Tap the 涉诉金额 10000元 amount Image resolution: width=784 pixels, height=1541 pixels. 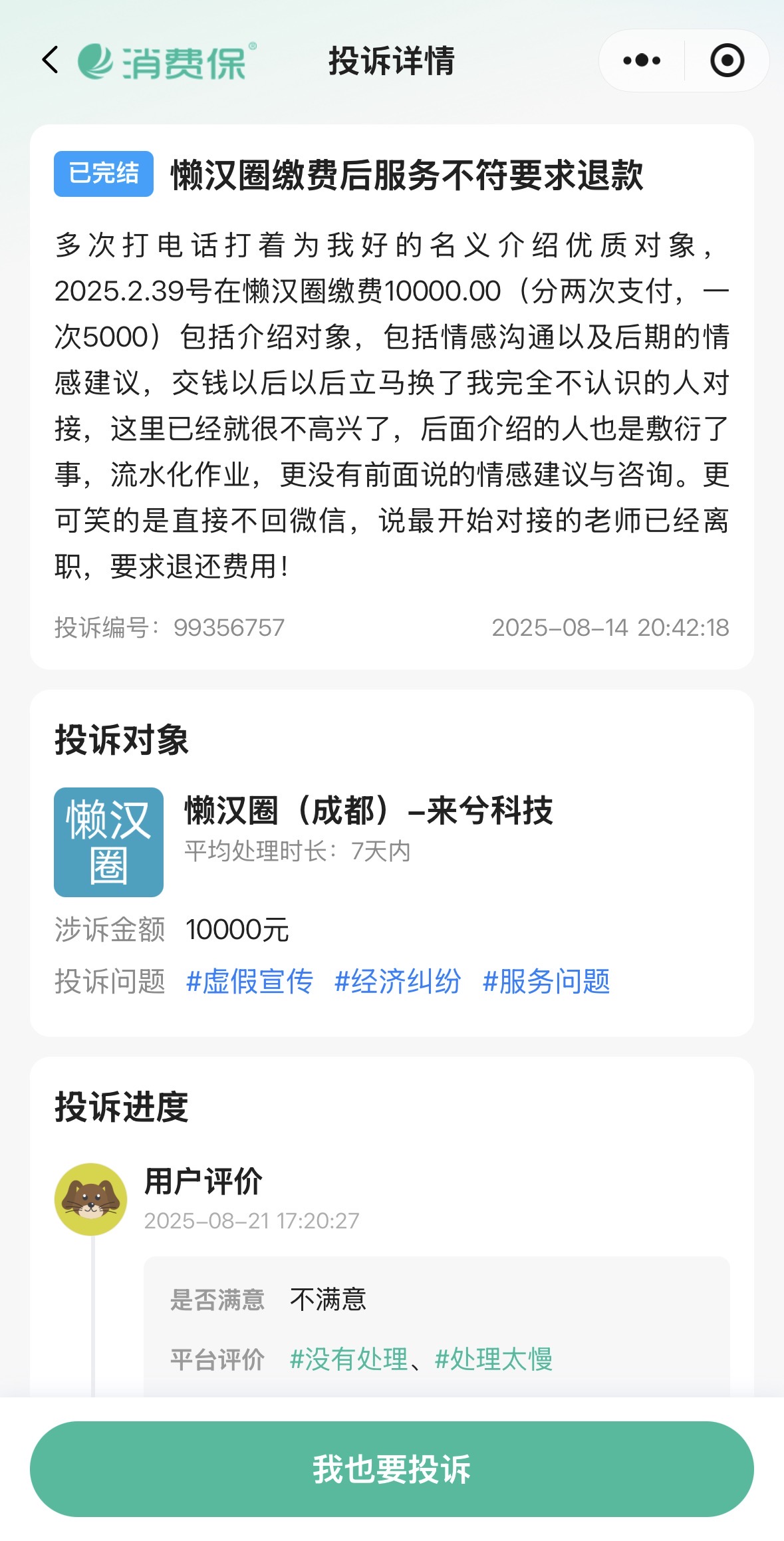[236, 928]
